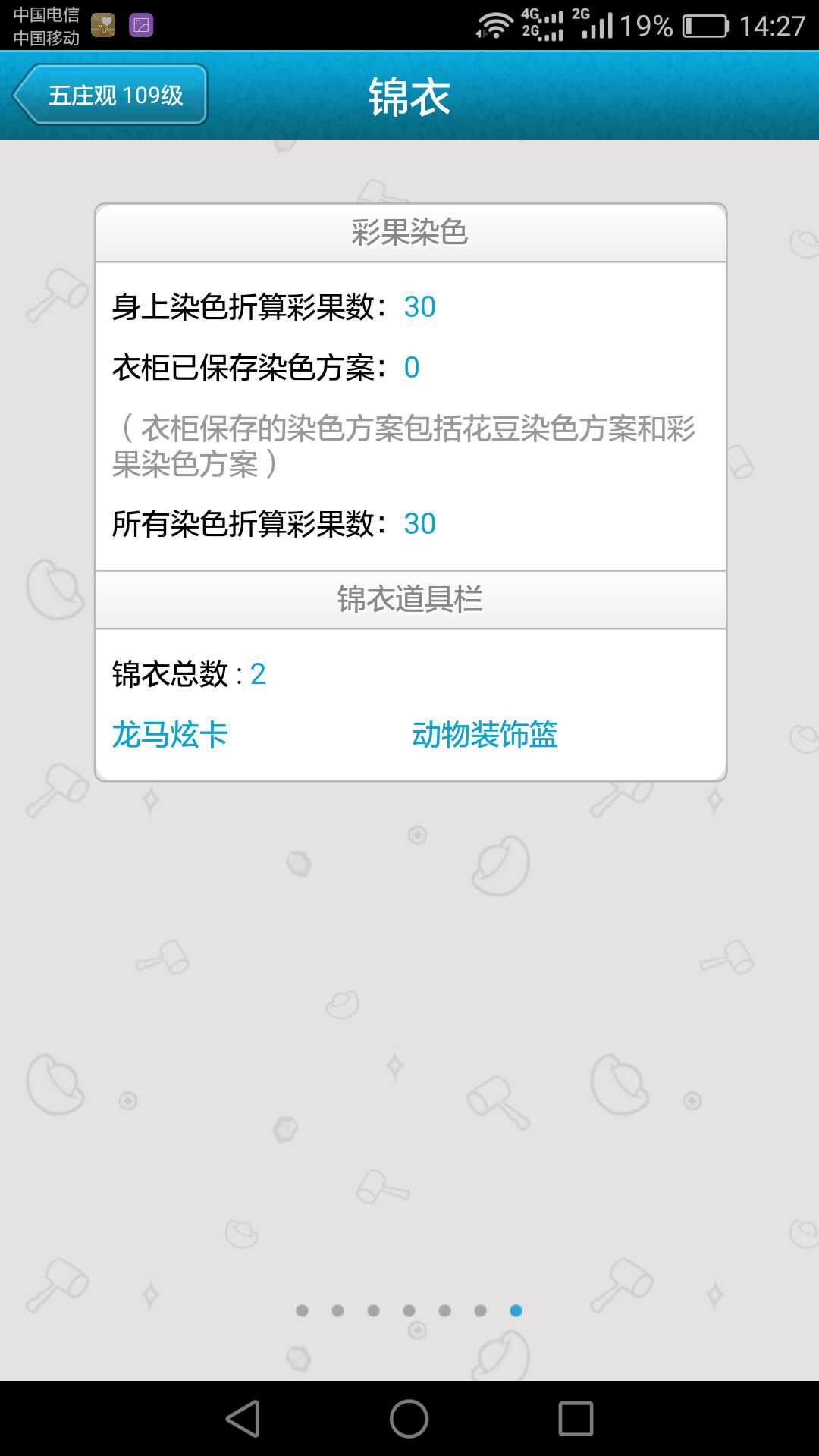Open the recent apps view

tap(576, 1419)
